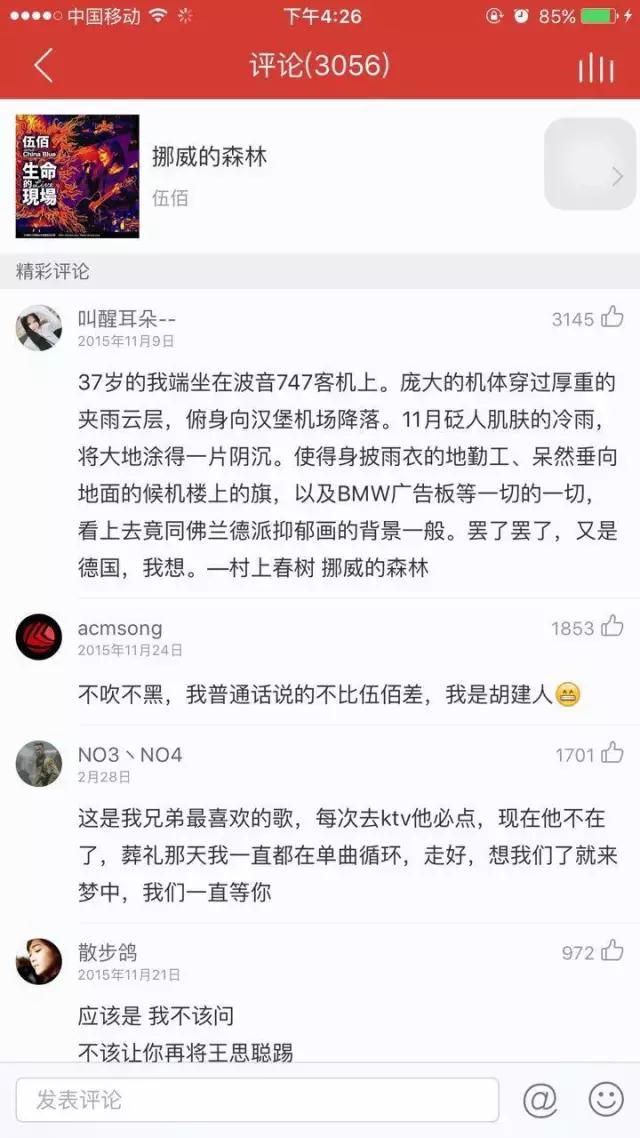Open the song 挪威的森林 by 伍佰

pyautogui.click(x=319, y=176)
